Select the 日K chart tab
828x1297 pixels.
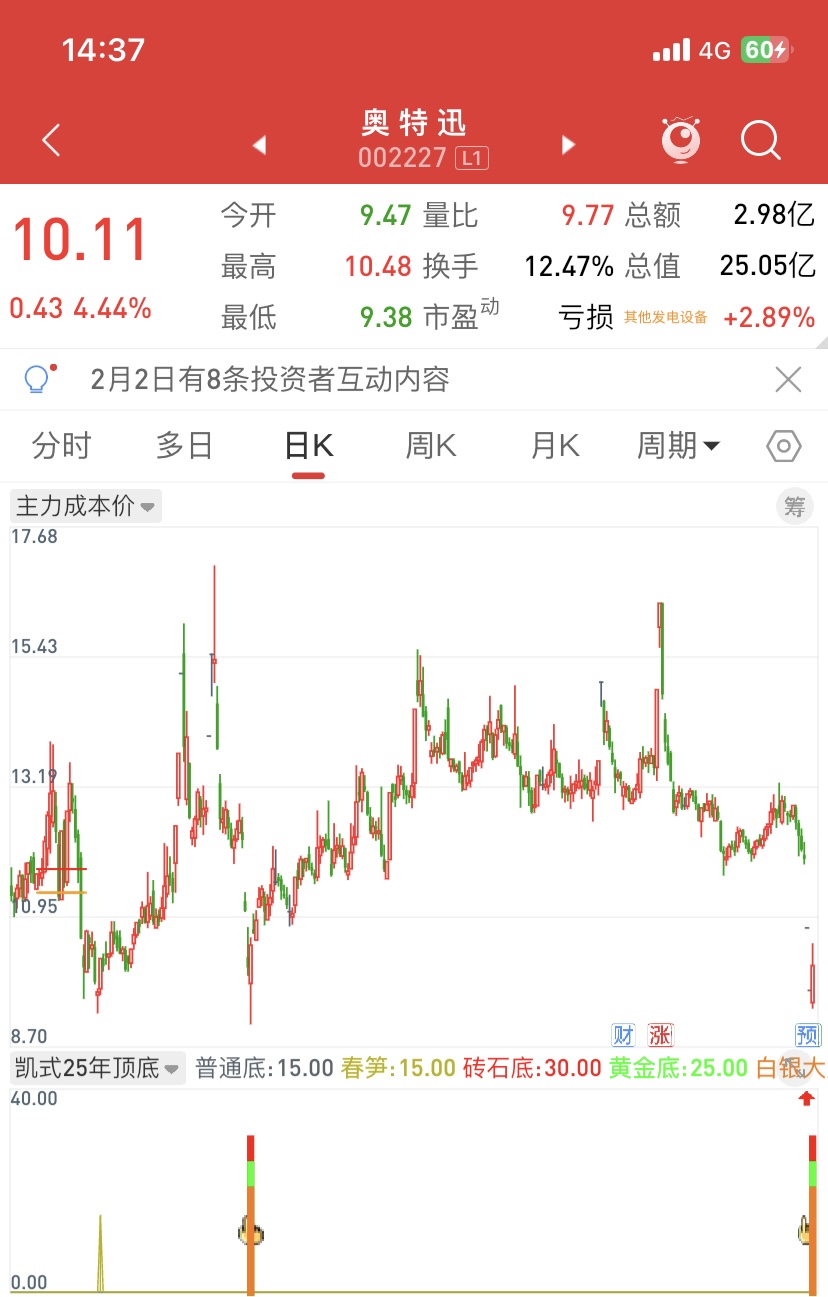(x=309, y=446)
